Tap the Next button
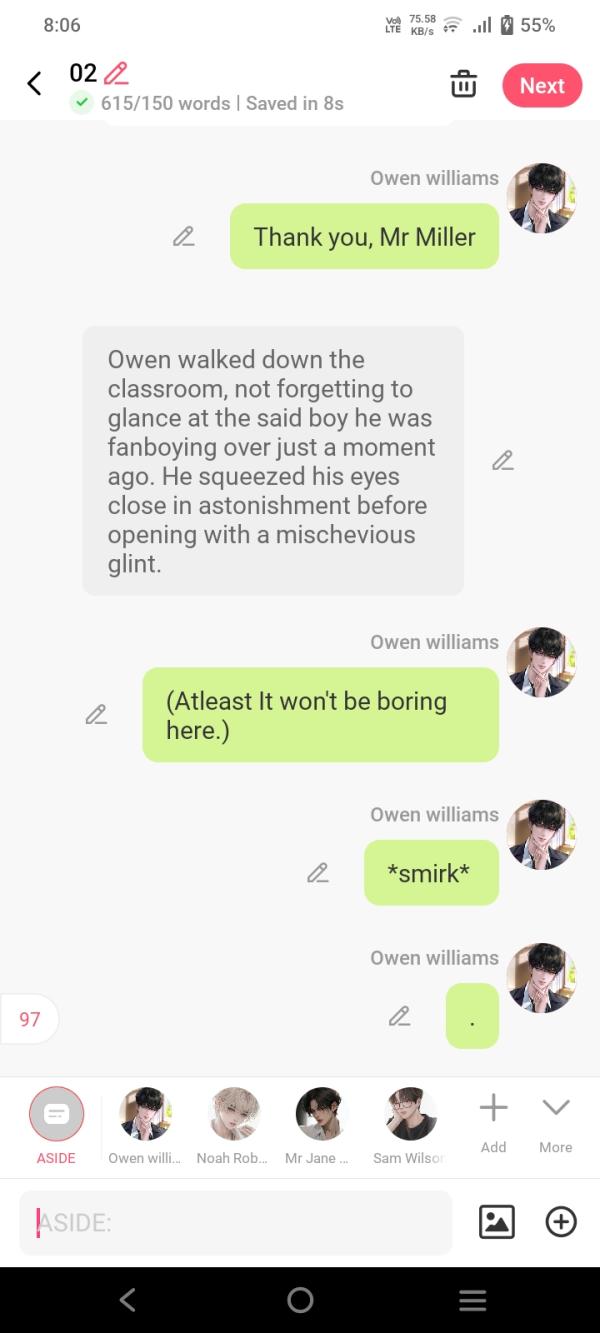Viewport: 600px width, 1333px height. (x=542, y=86)
